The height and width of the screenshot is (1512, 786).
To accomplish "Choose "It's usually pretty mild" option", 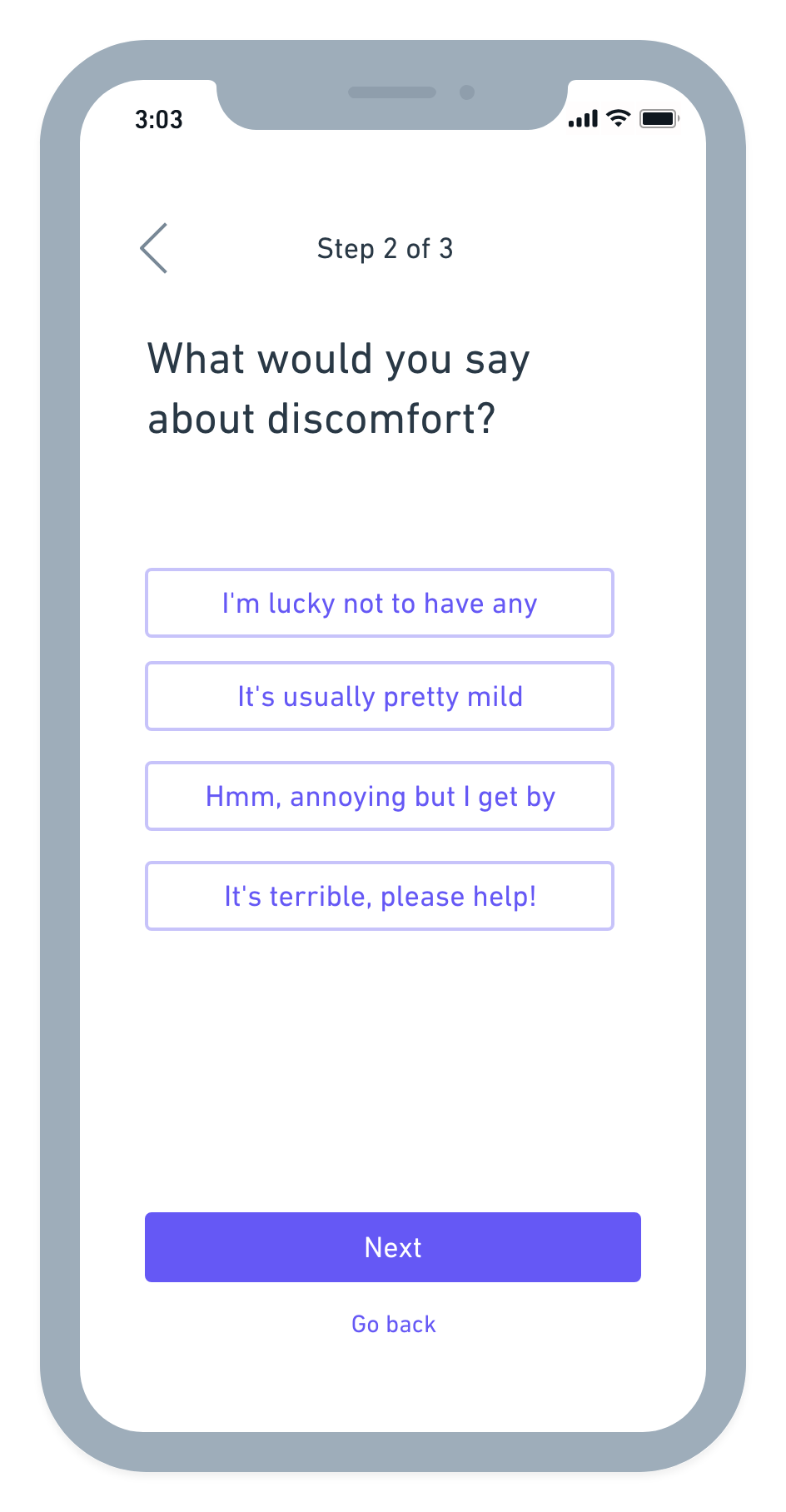I will click(x=380, y=696).
